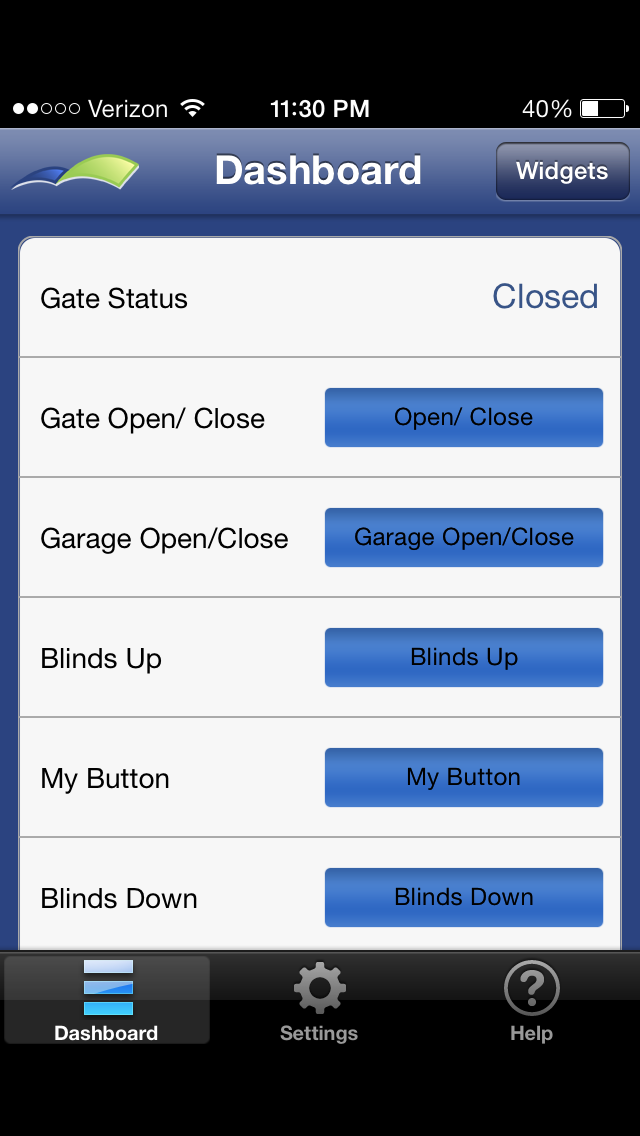Lower blinds with Blinds Down button

pyautogui.click(x=463, y=897)
